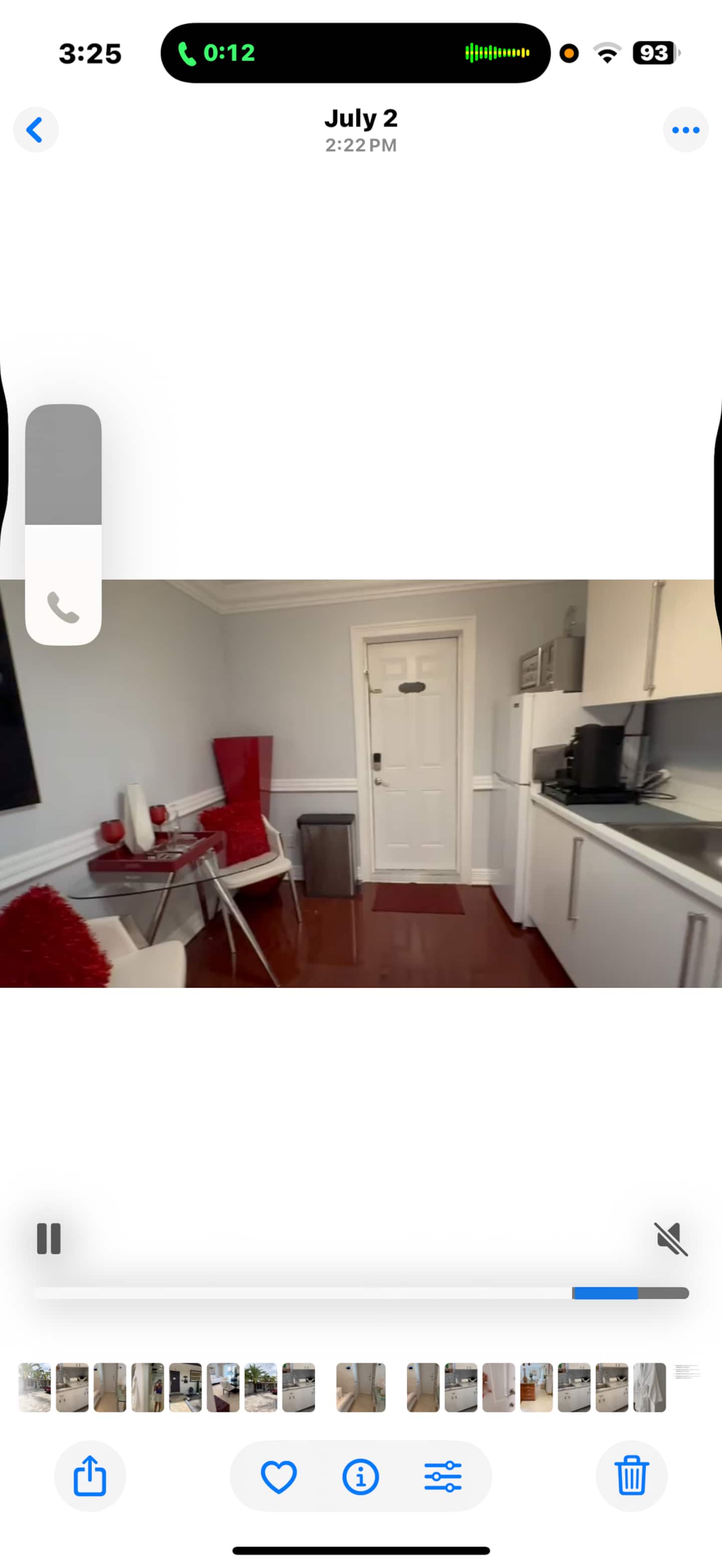The image size is (722, 1568).
Task: Select the last thumbnail showing a text document
Action: [687, 1387]
